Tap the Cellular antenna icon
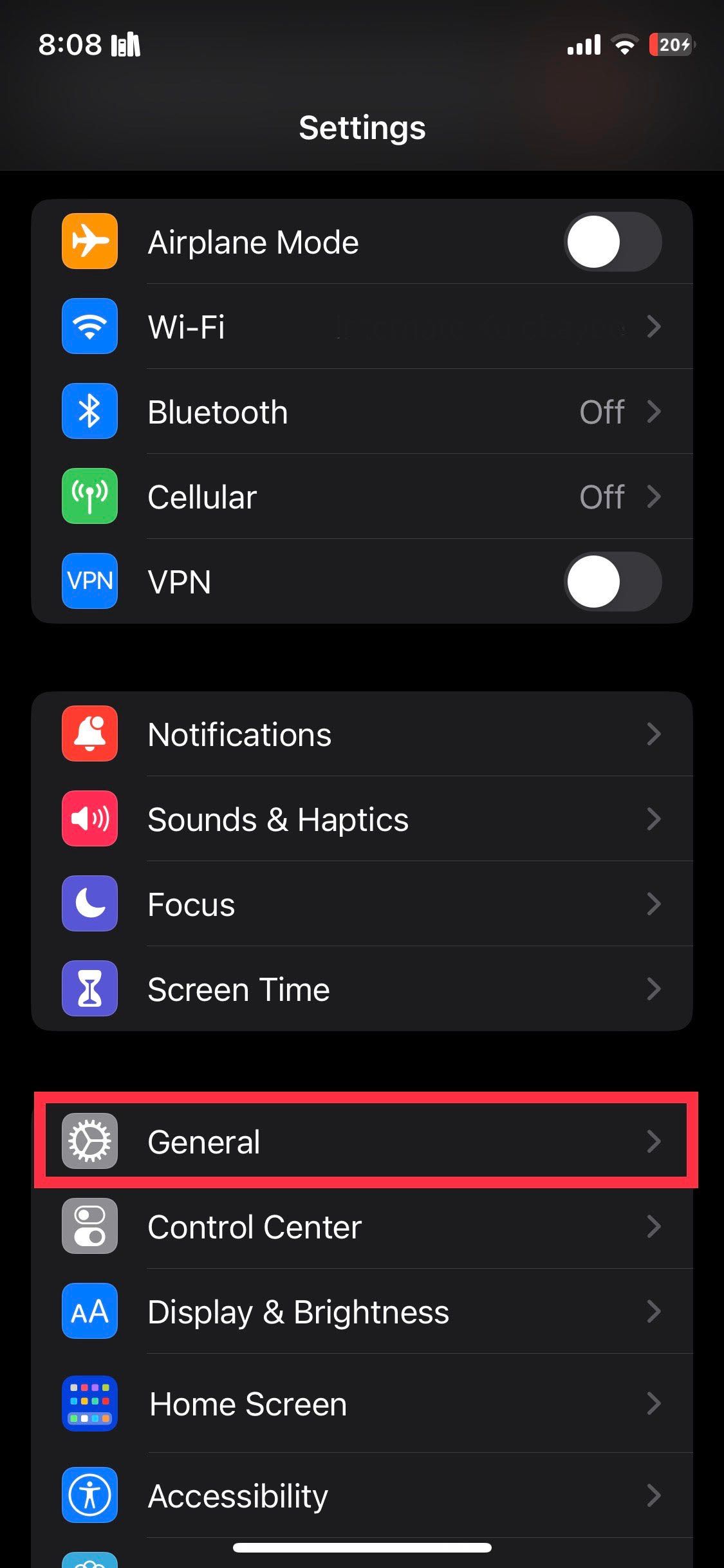Viewport: 724px width, 1568px height. pos(89,496)
